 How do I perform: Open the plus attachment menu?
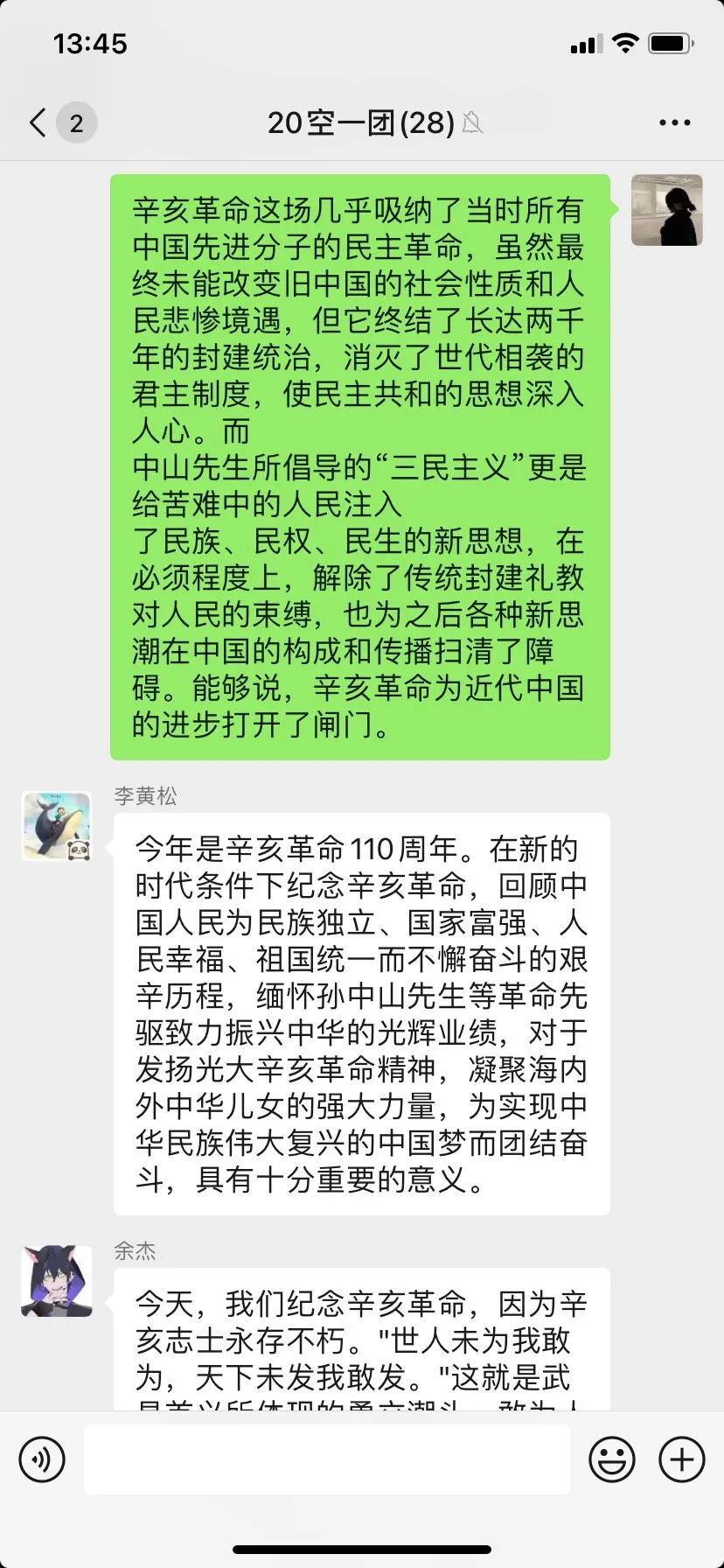681,1459
